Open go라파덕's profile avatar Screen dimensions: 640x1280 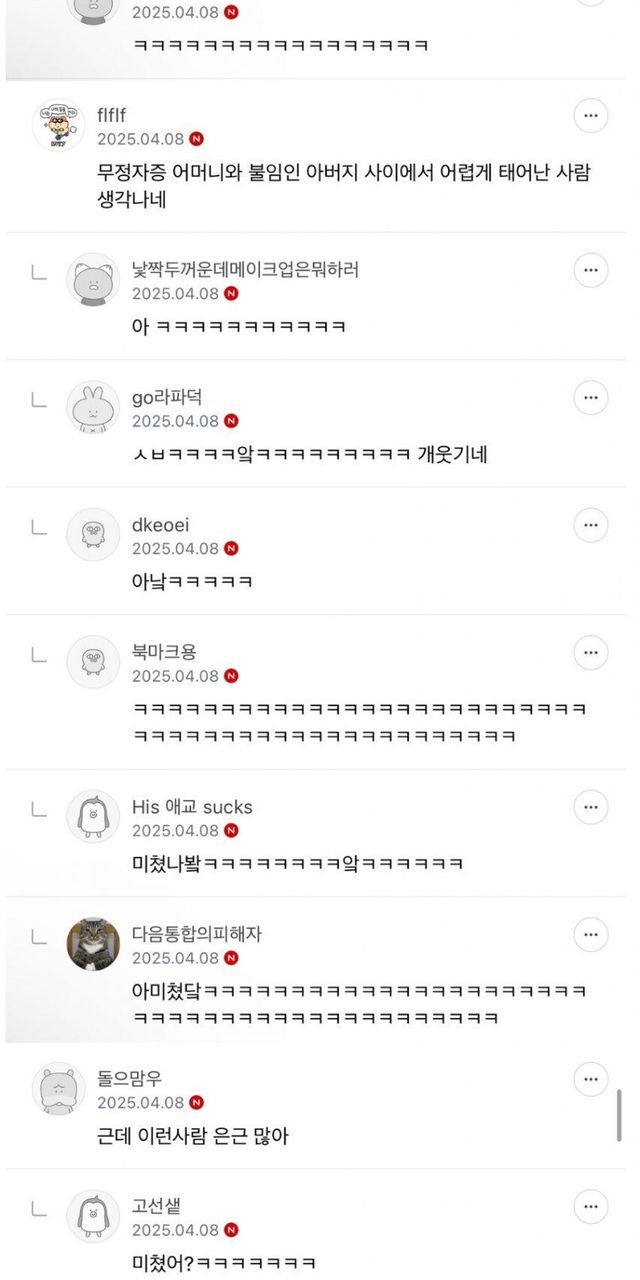tap(93, 407)
